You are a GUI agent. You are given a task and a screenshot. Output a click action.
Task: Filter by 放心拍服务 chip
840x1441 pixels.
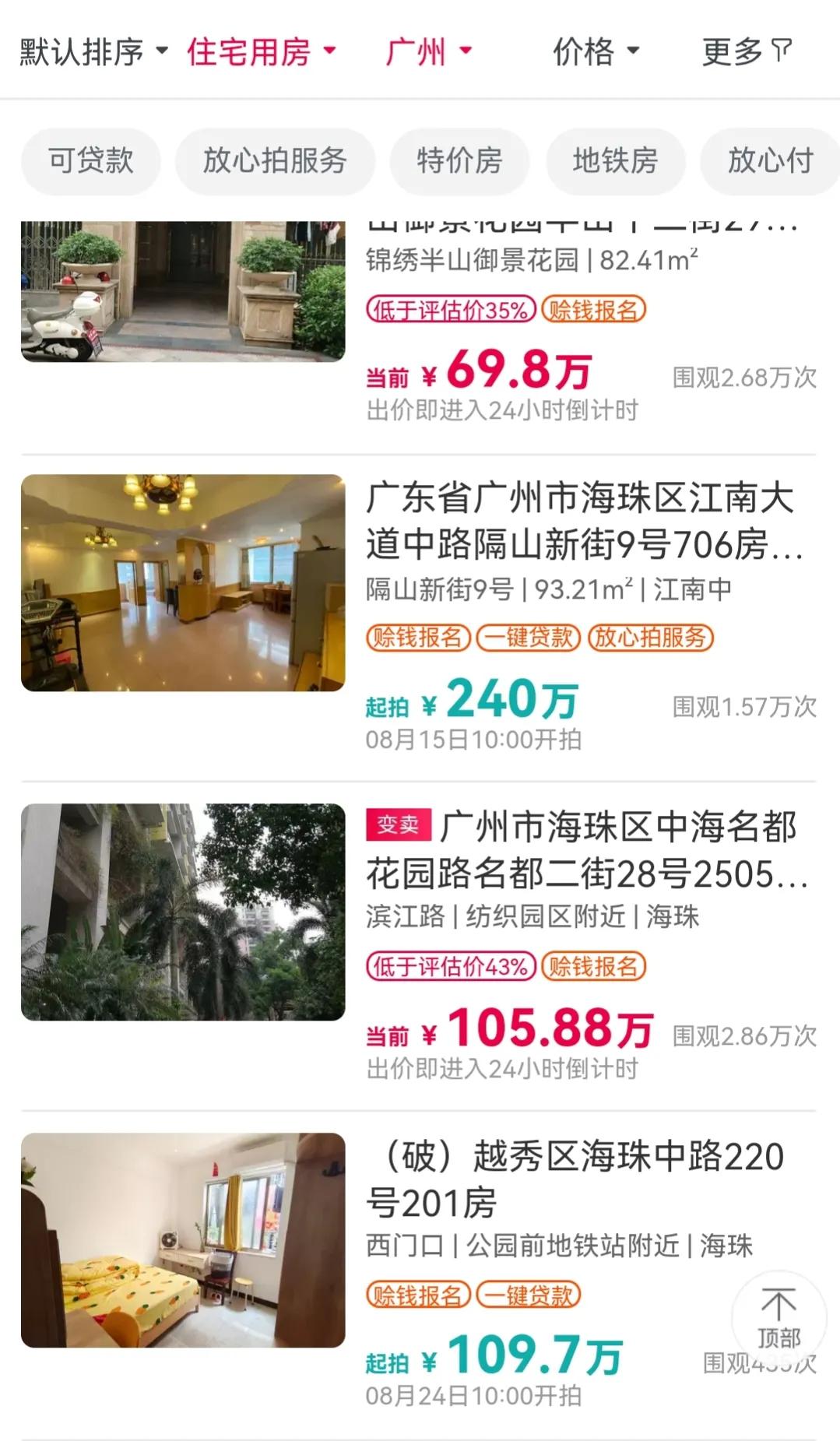[x=275, y=161]
